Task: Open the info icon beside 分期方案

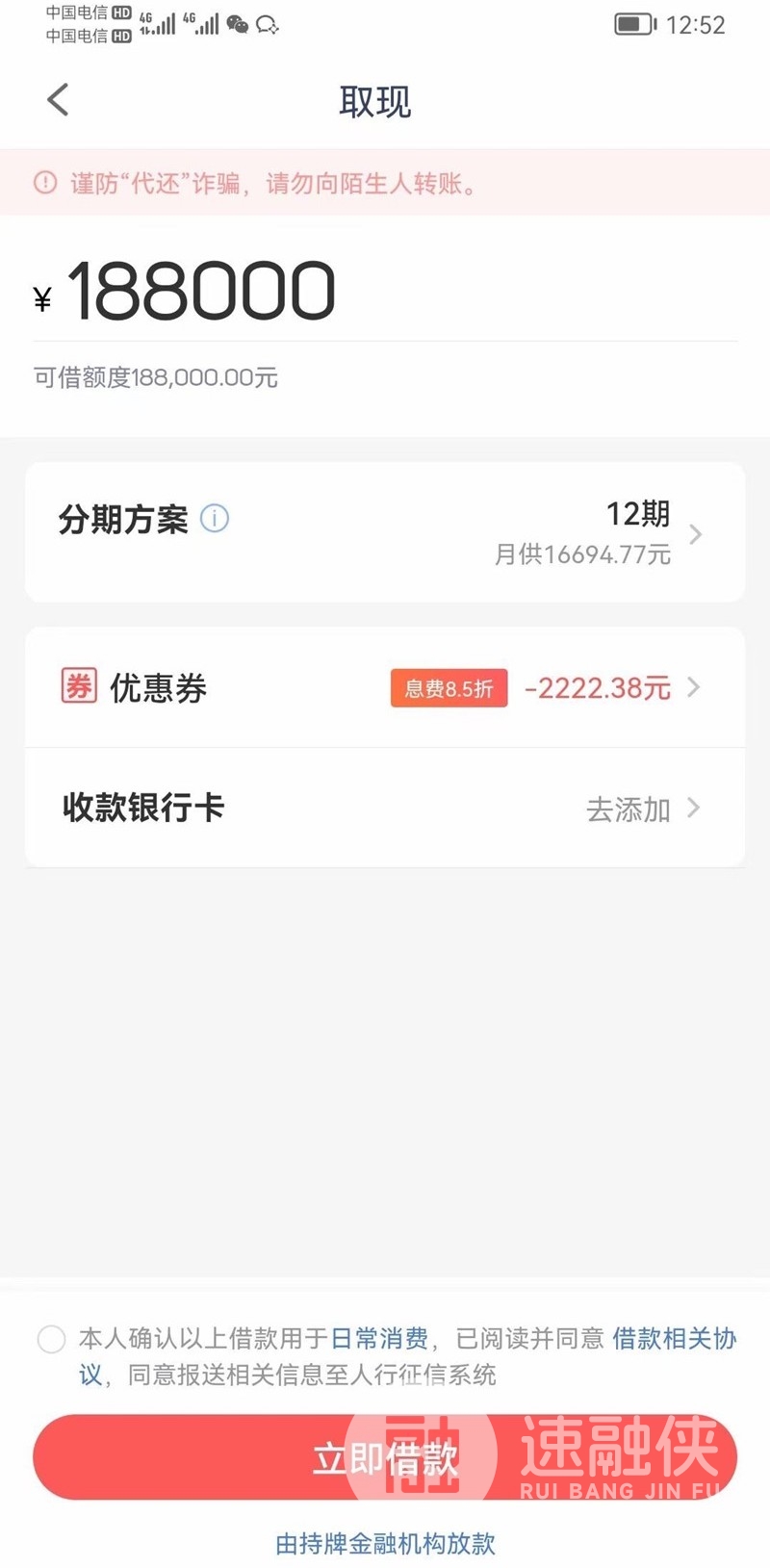Action: click(214, 519)
